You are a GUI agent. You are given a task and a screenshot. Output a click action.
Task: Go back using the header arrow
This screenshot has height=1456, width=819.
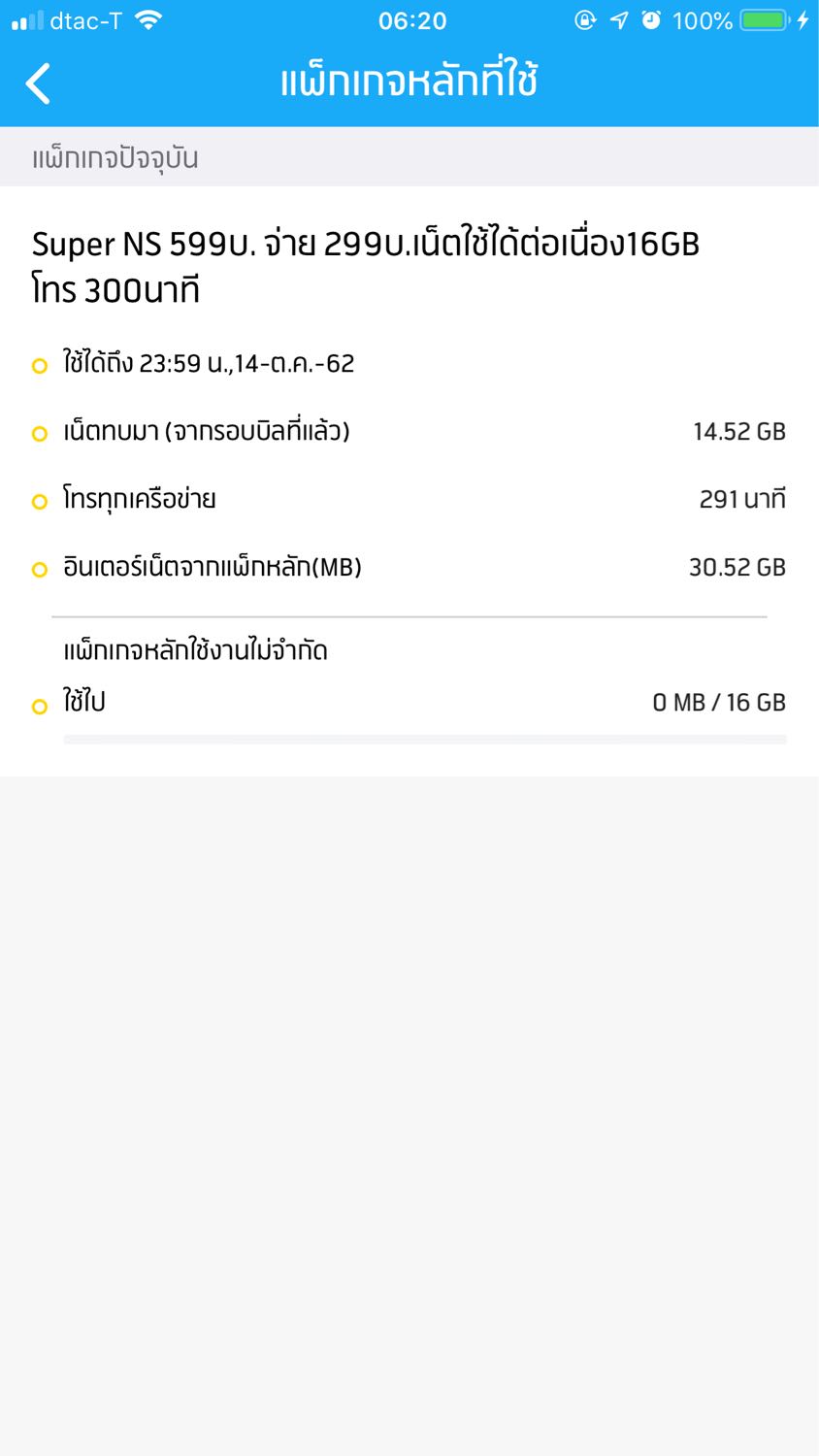38,83
